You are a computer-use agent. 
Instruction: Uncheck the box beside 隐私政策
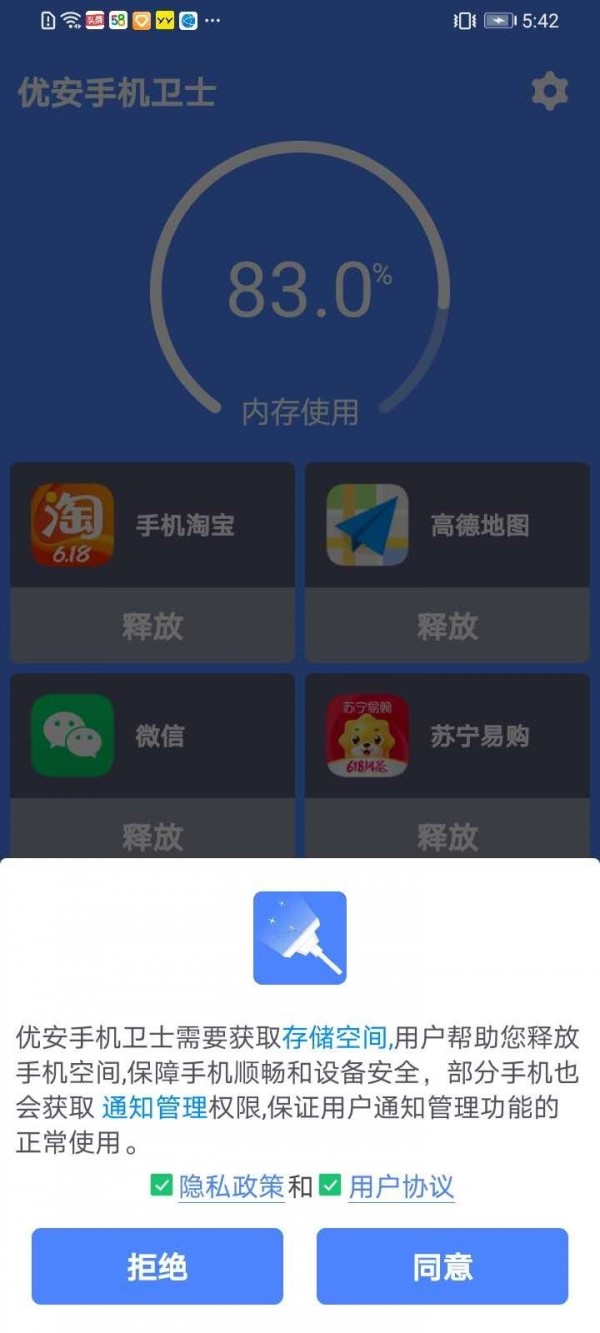[161, 1186]
